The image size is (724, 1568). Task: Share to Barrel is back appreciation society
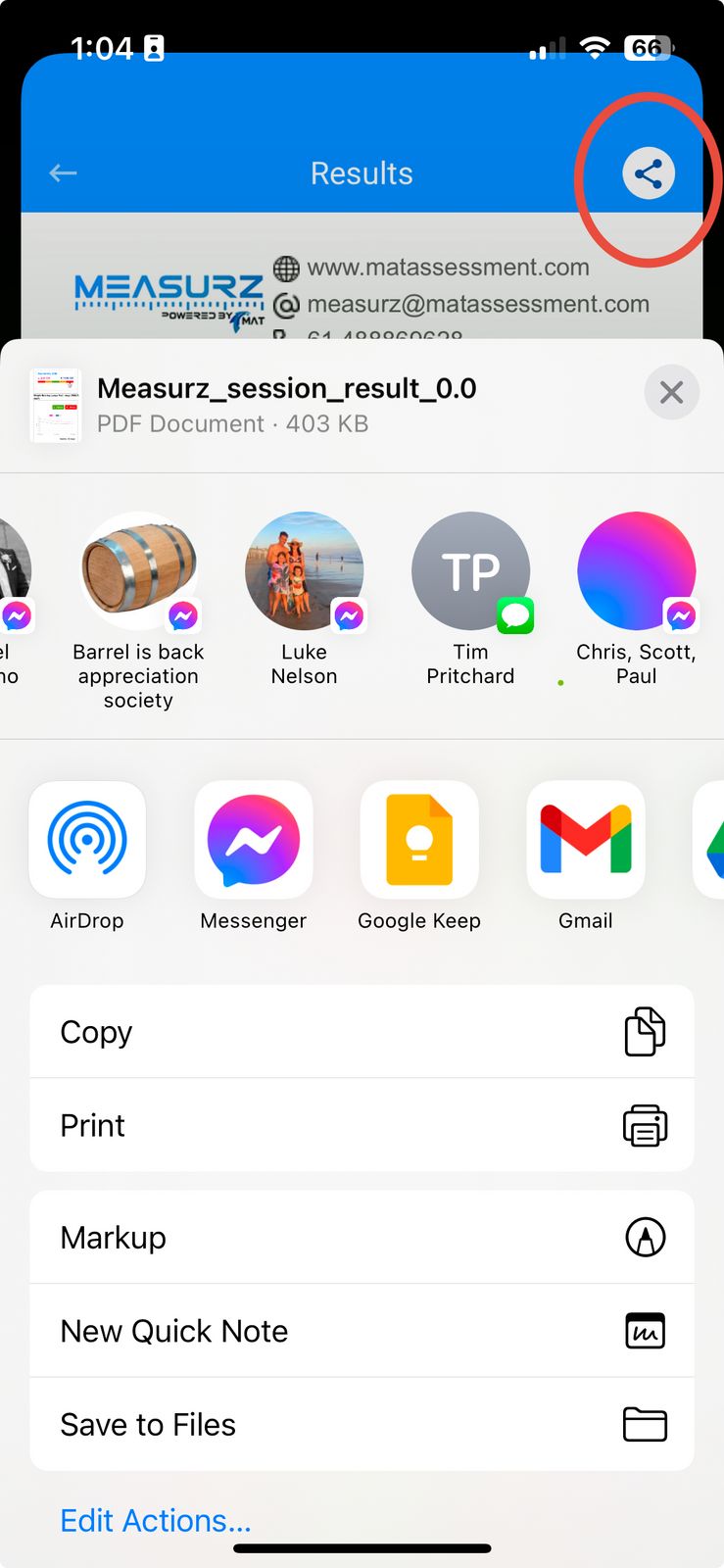[x=138, y=571]
